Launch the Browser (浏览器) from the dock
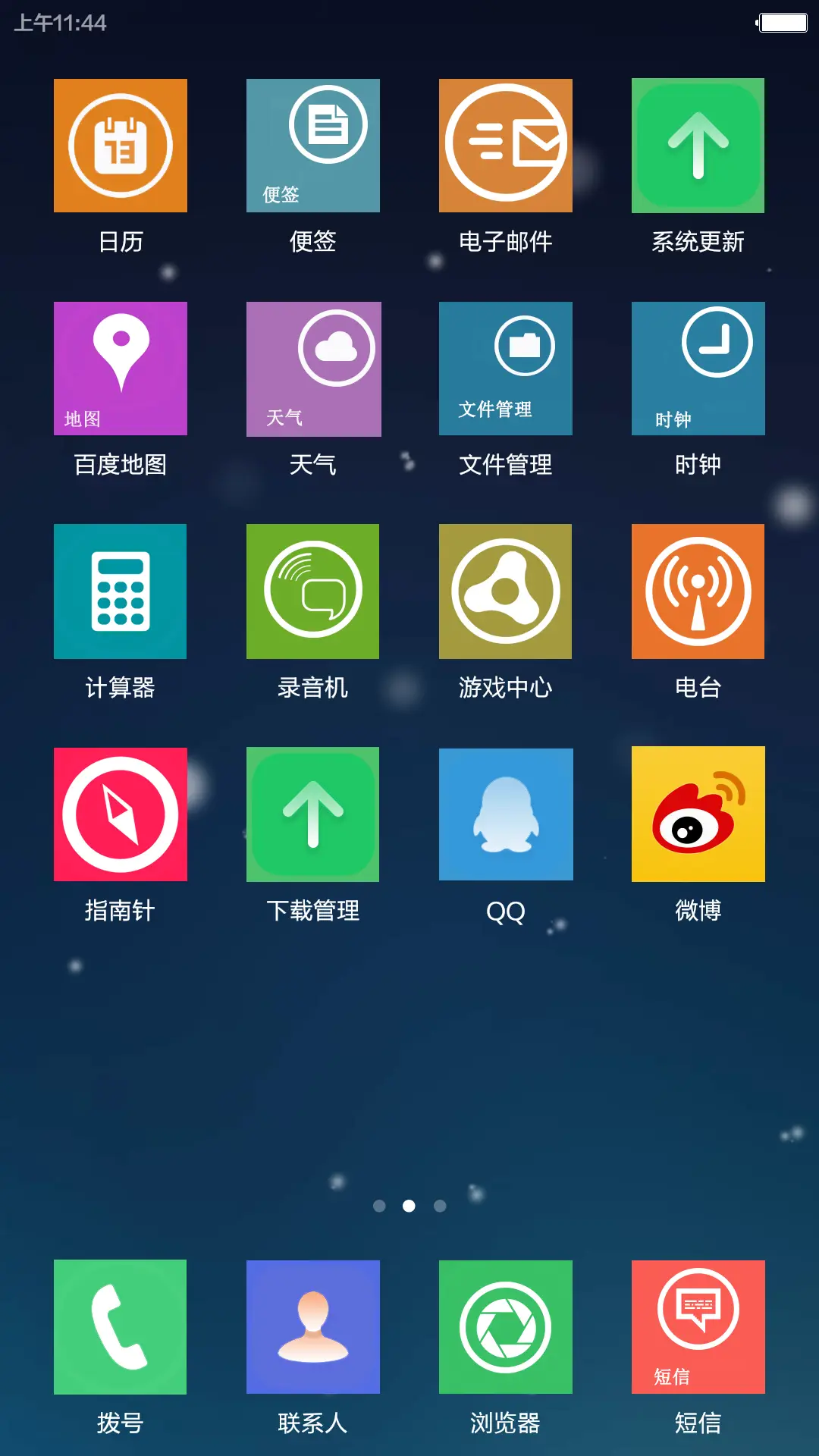The width and height of the screenshot is (819, 1456). point(505,1327)
